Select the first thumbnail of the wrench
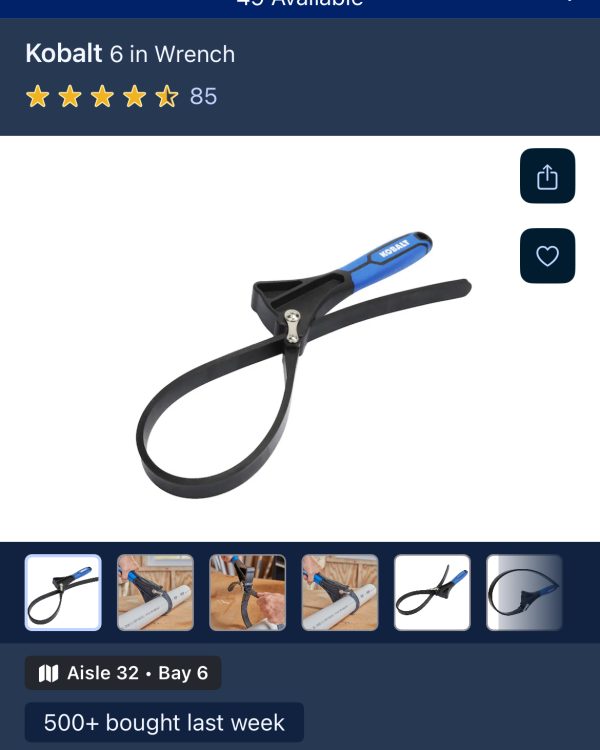600x750 pixels. click(63, 593)
